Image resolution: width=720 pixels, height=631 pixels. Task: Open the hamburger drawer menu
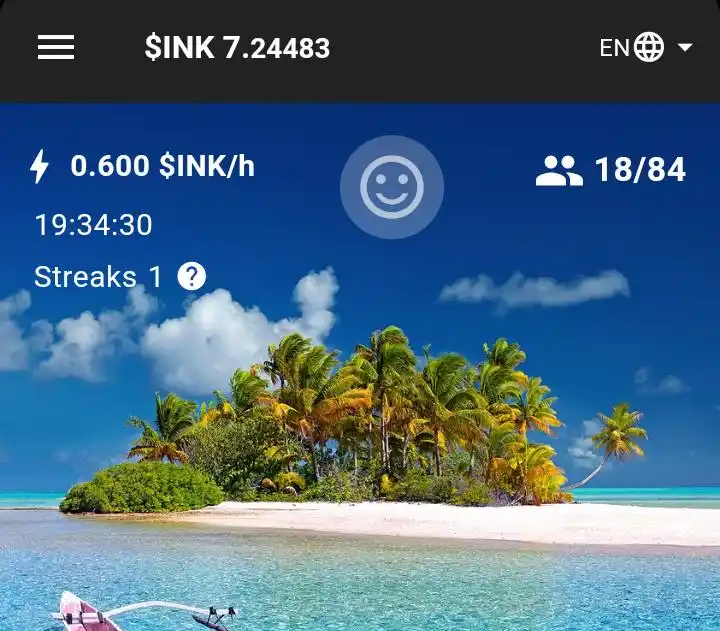point(56,47)
